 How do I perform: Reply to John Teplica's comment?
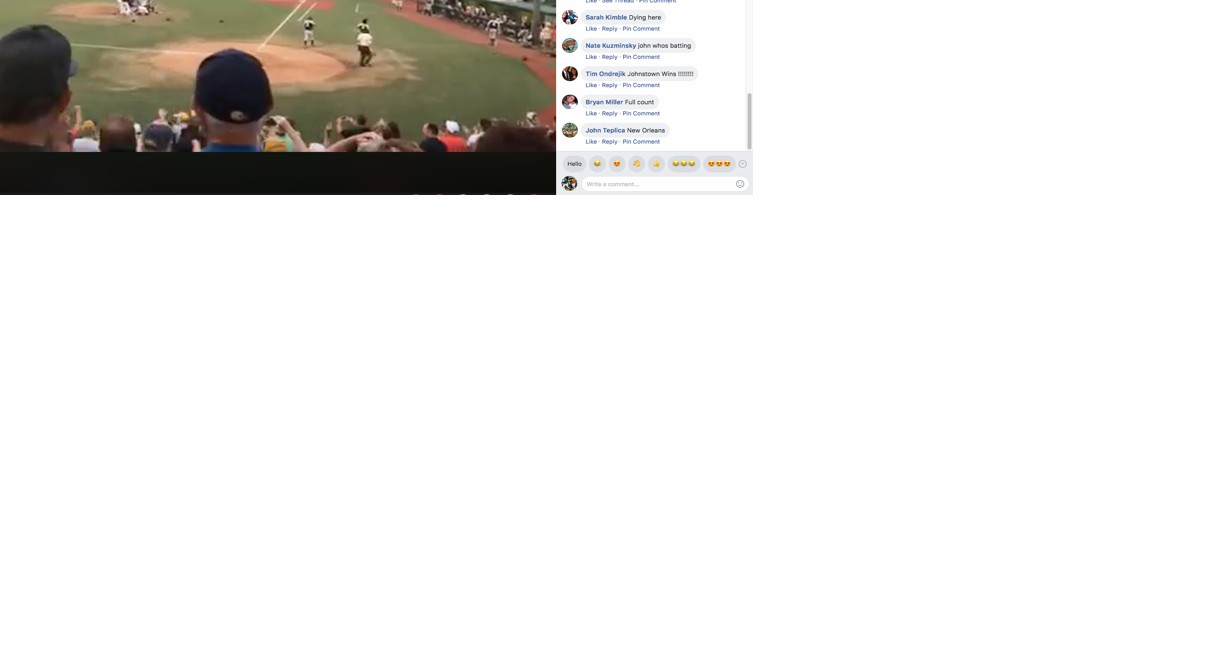609,141
